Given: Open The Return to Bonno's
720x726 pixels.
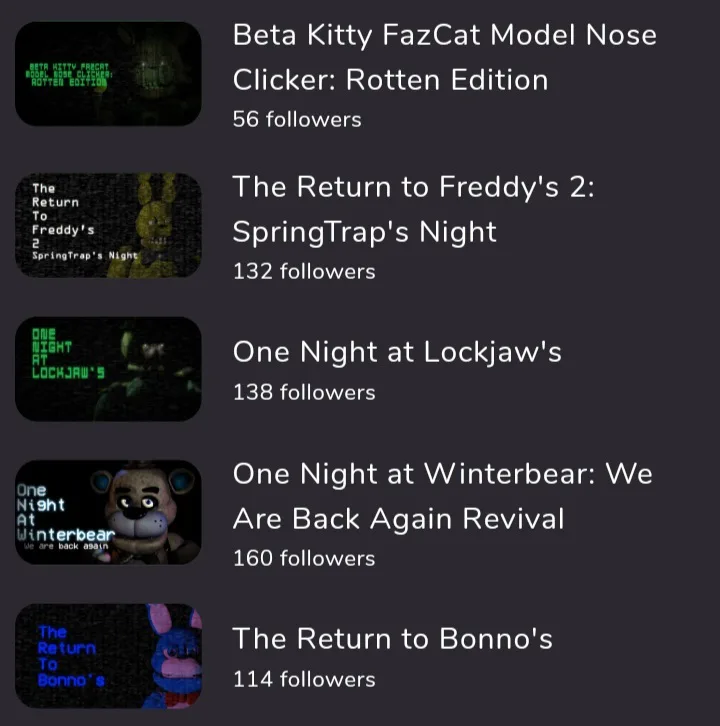Looking at the screenshot, I should 392,639.
